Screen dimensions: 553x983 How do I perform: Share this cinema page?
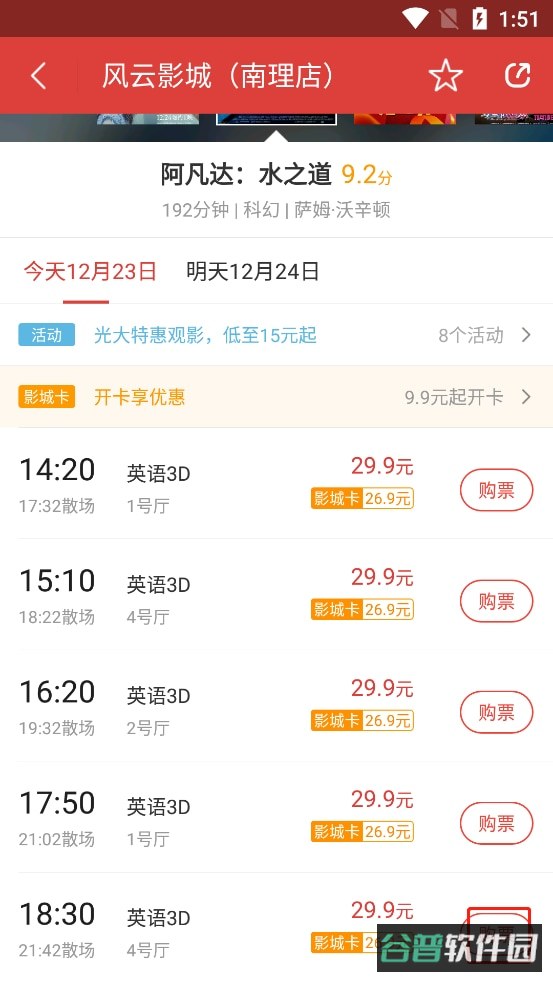coord(518,76)
